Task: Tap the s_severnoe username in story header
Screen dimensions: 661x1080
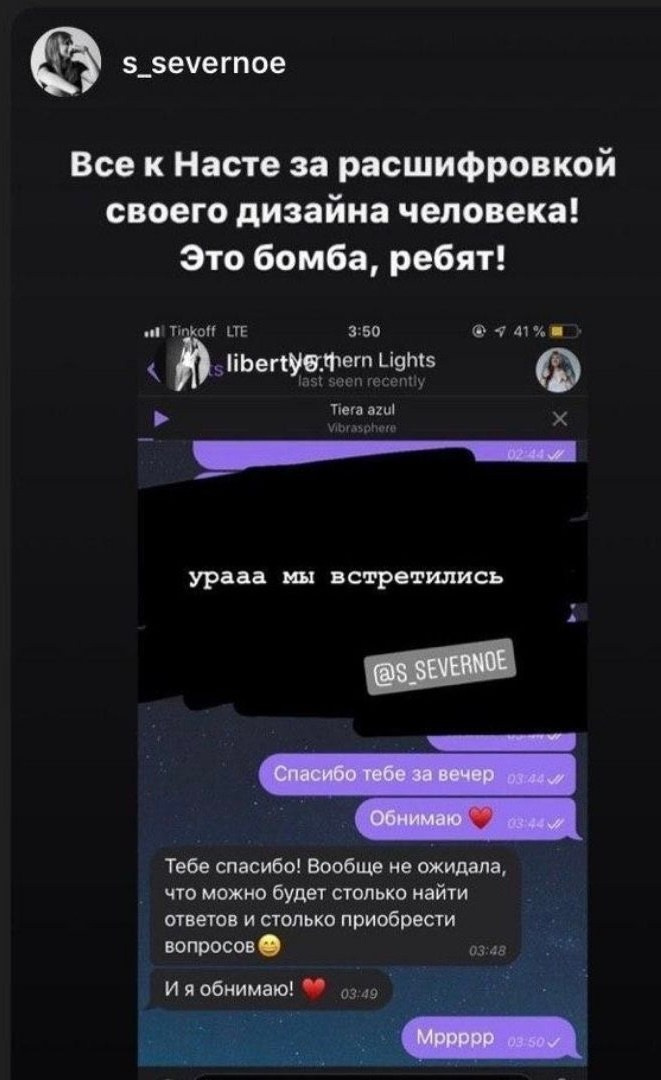Action: click(203, 63)
